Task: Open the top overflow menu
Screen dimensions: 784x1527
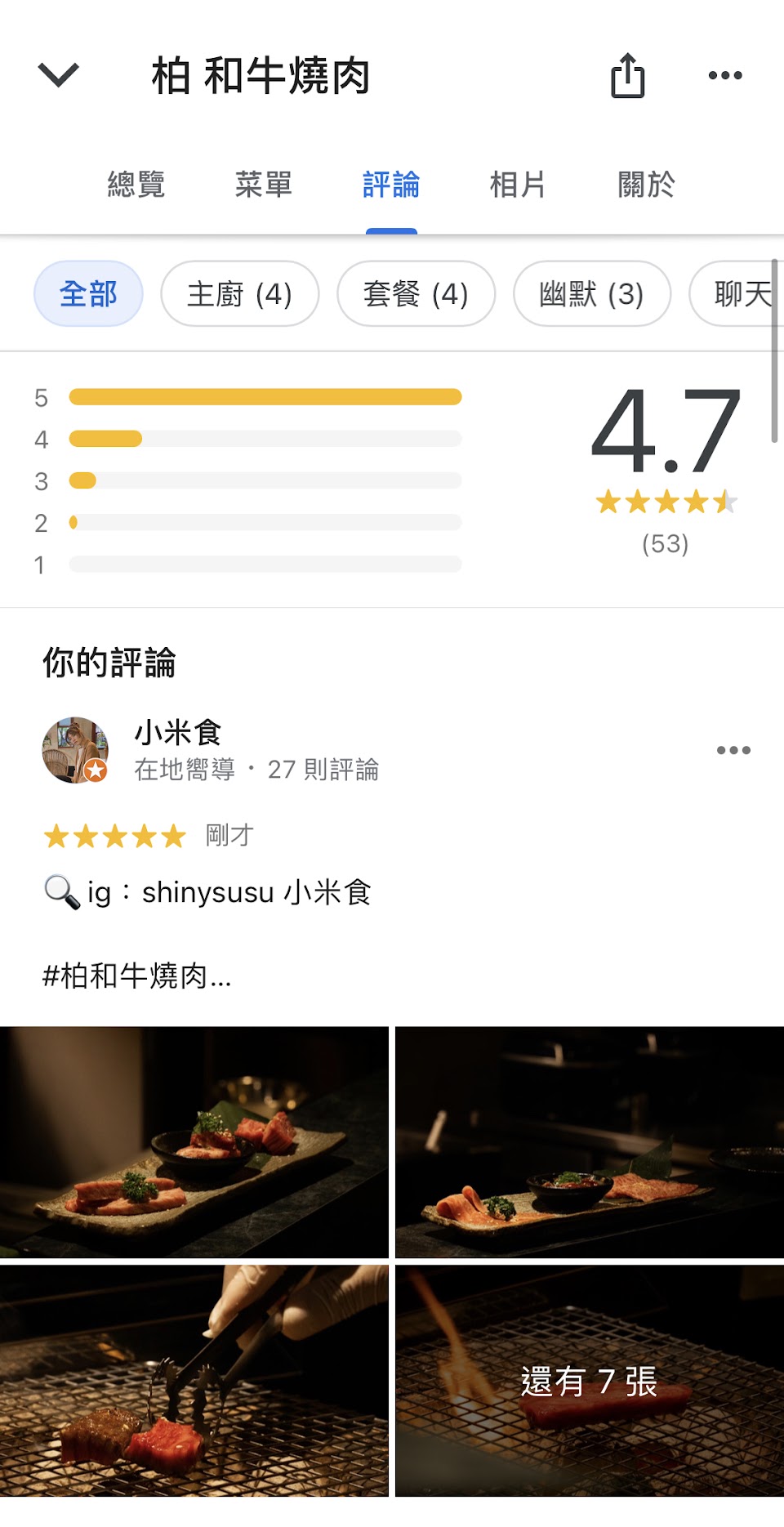Action: [724, 75]
